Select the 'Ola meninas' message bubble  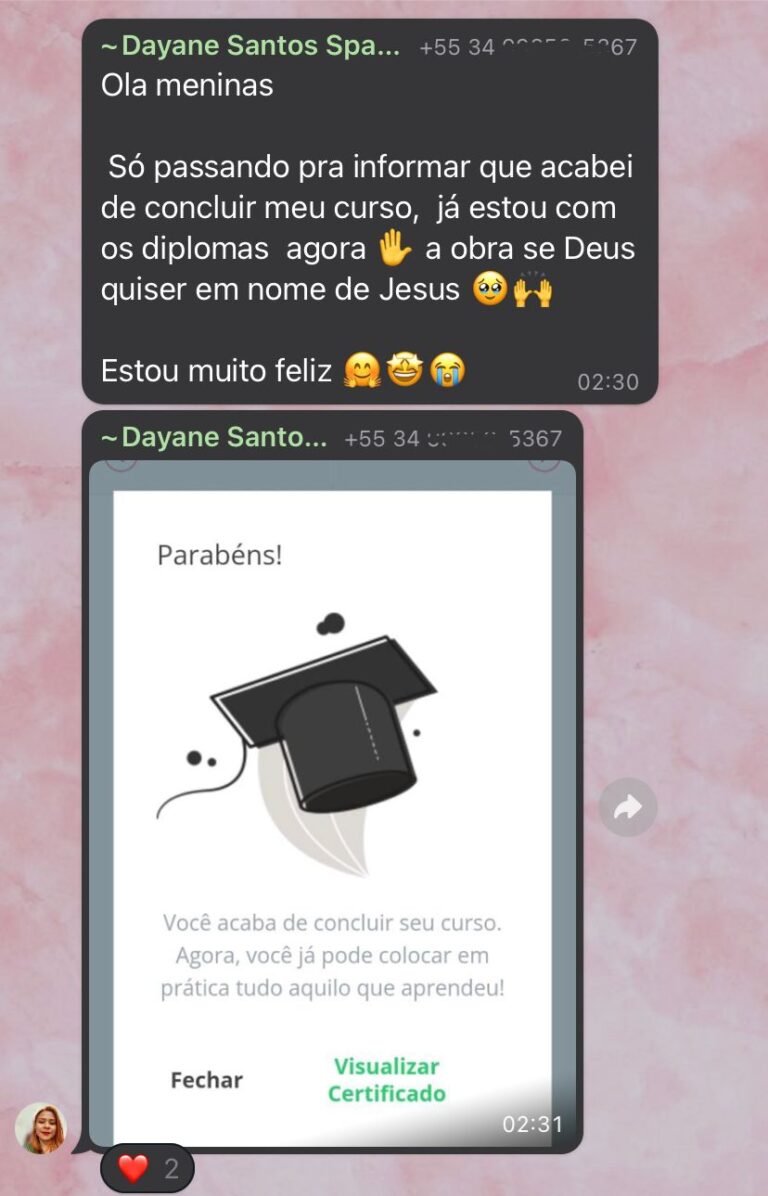coord(187,86)
